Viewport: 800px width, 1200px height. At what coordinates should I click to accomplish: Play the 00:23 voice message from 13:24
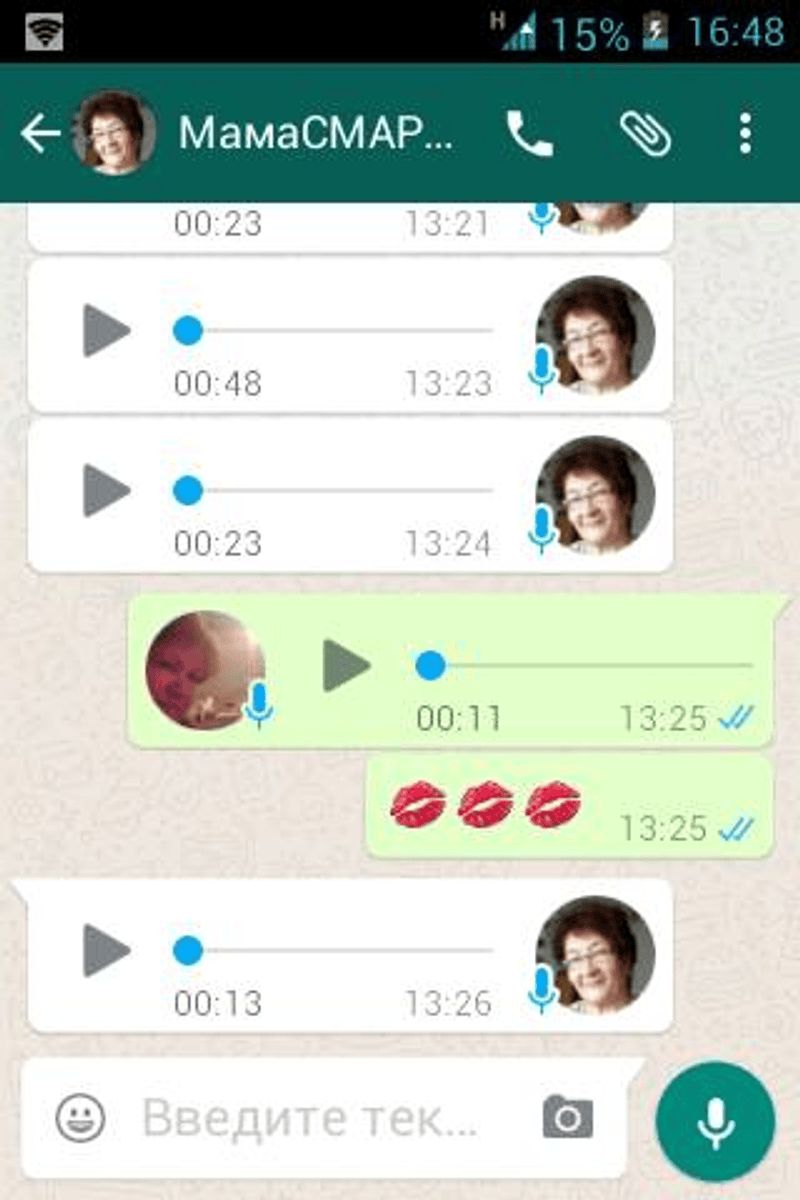pos(106,491)
